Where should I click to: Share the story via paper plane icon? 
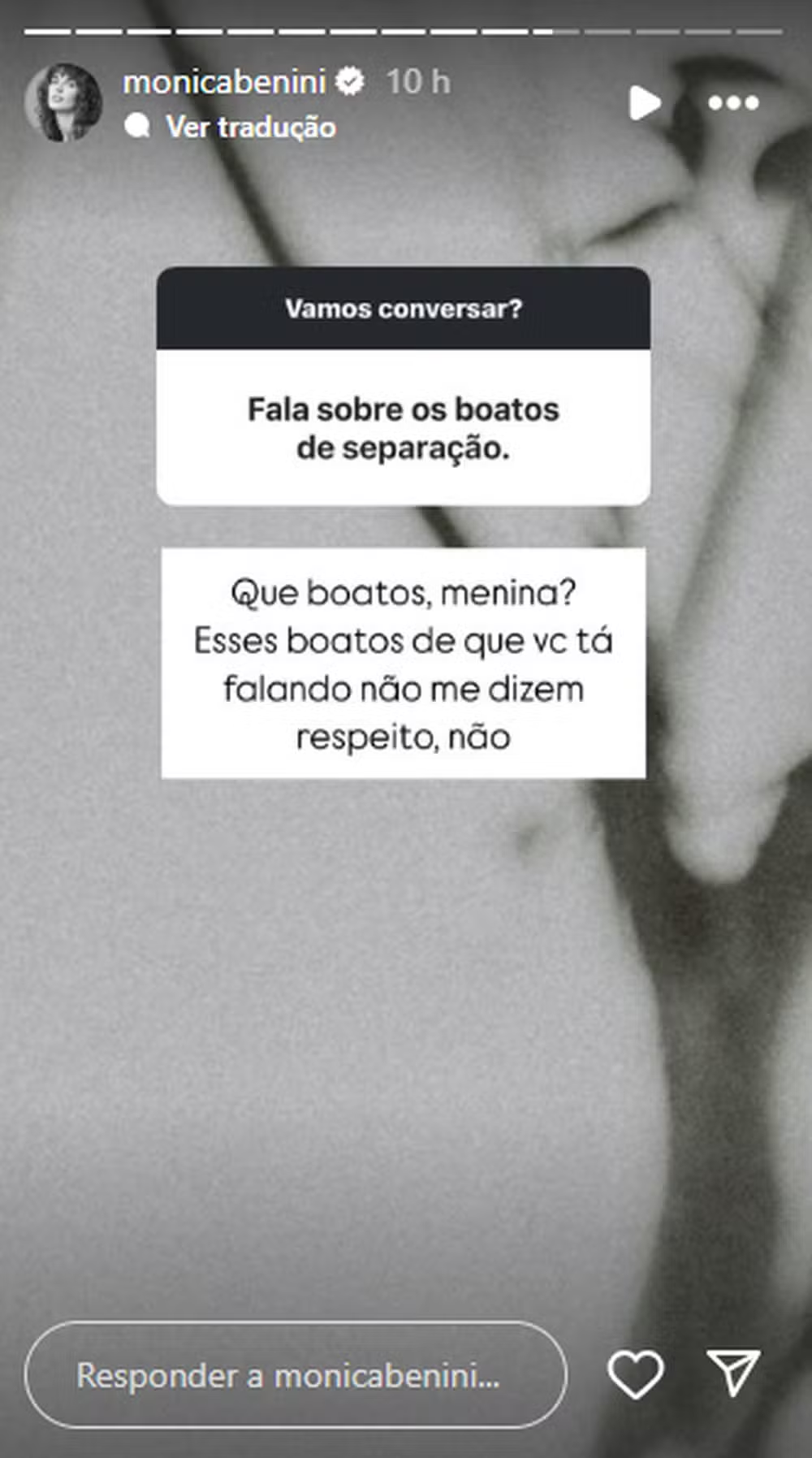(733, 1373)
